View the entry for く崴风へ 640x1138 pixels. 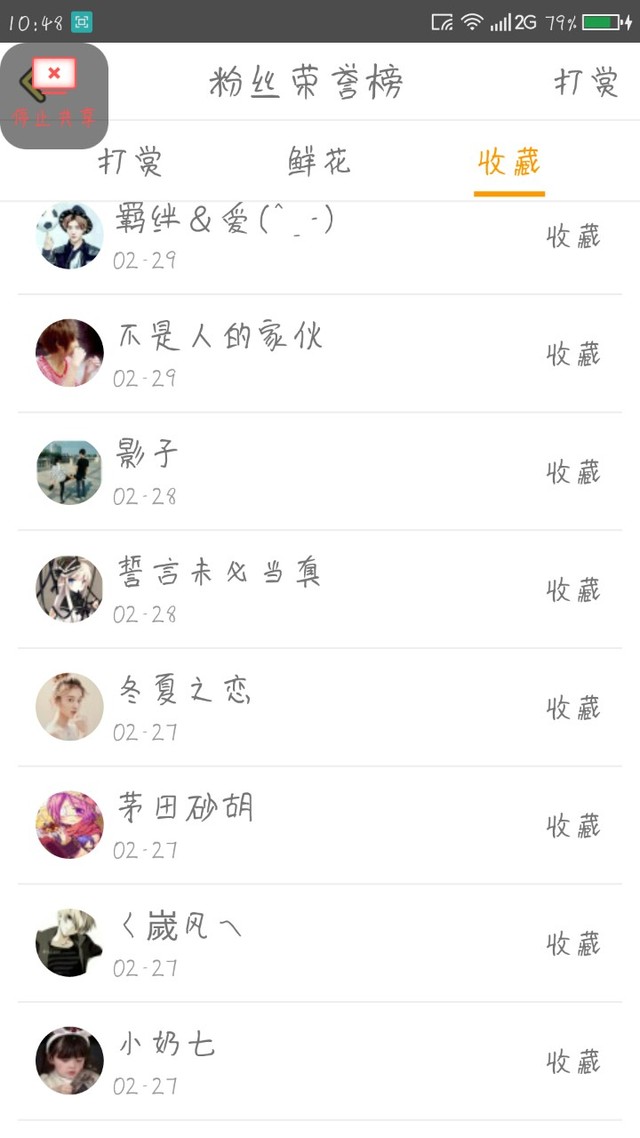point(320,943)
